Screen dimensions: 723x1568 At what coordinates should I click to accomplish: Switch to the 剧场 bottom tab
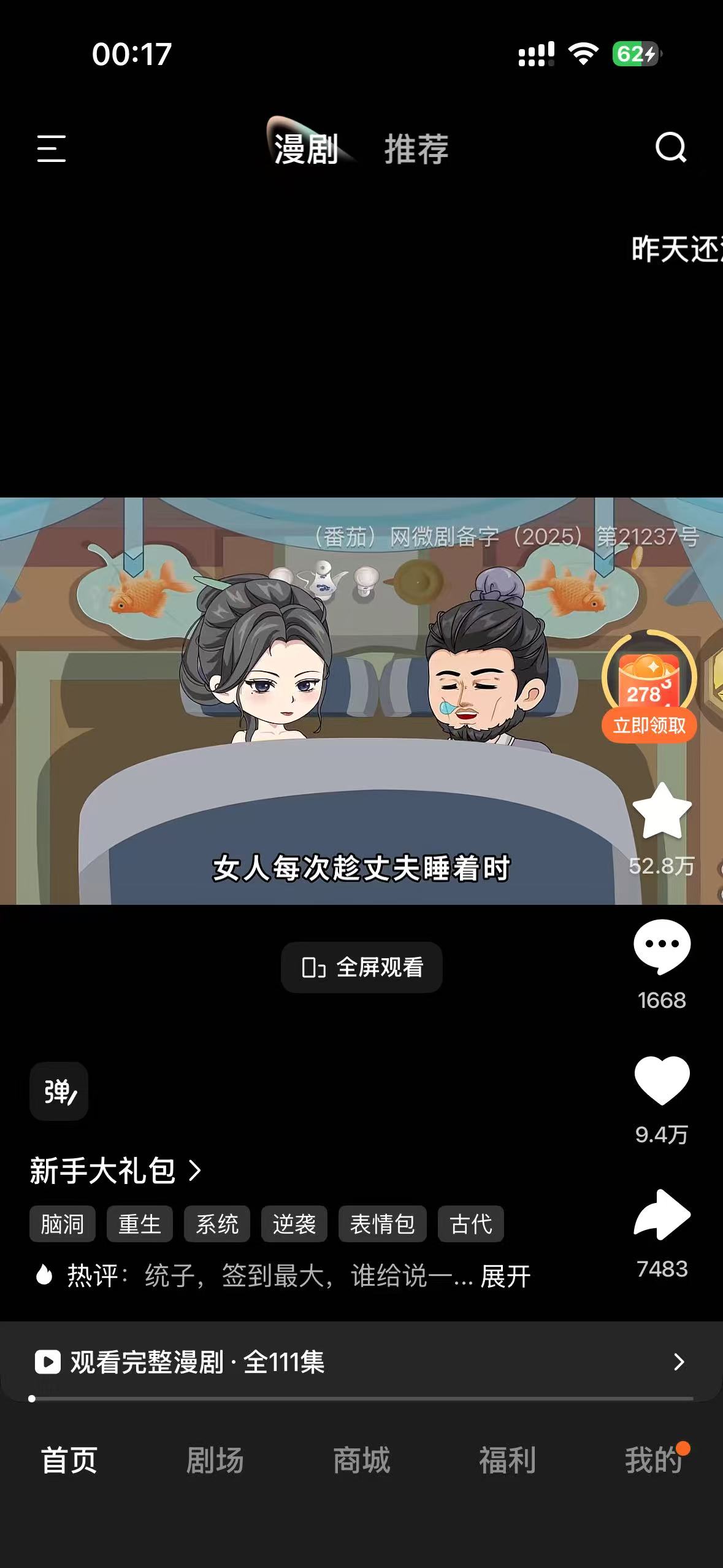(x=215, y=1460)
